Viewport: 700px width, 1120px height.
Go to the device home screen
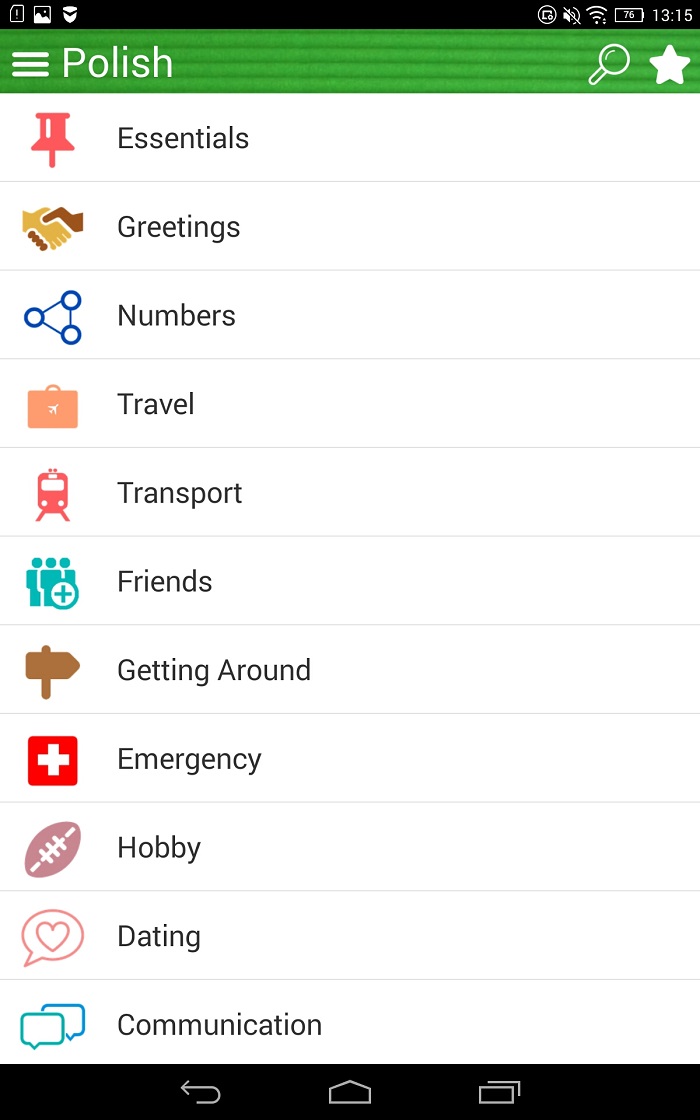click(350, 1092)
